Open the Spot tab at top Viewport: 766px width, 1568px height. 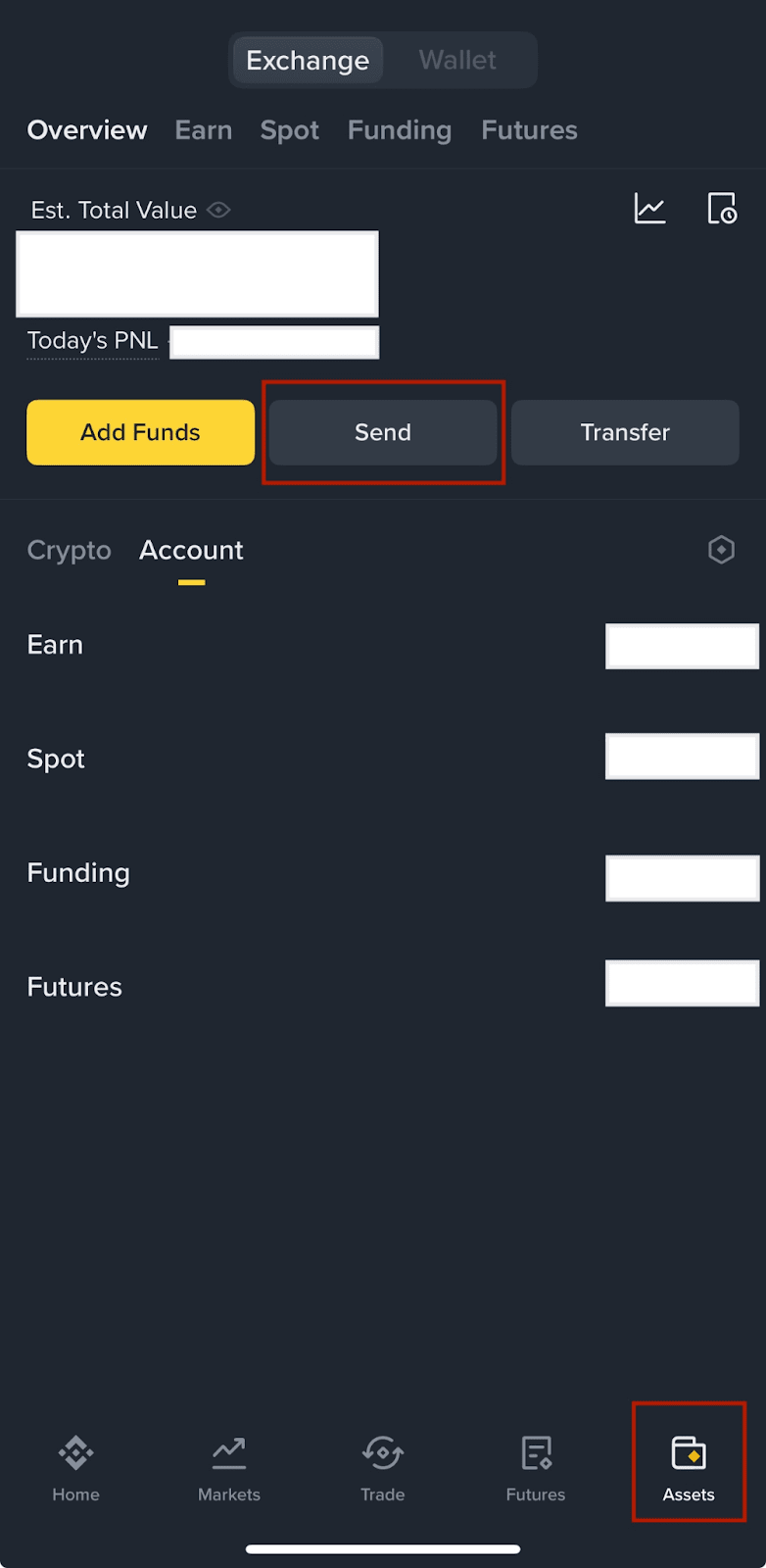[x=290, y=130]
